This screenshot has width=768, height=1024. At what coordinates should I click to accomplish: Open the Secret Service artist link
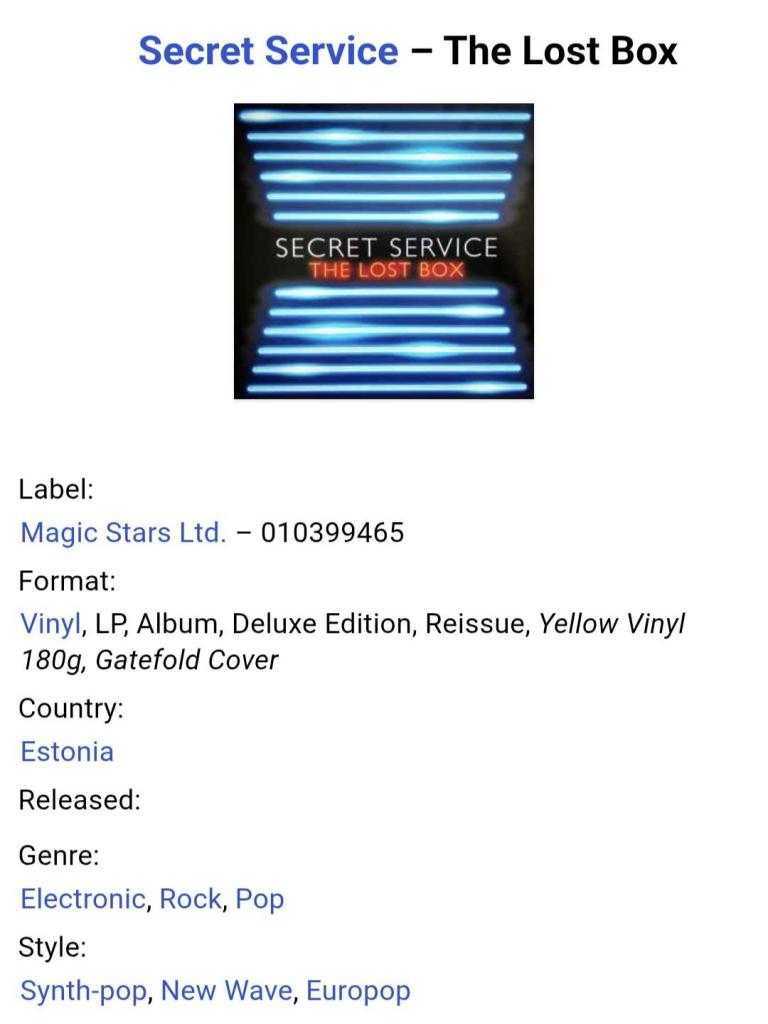[x=268, y=50]
